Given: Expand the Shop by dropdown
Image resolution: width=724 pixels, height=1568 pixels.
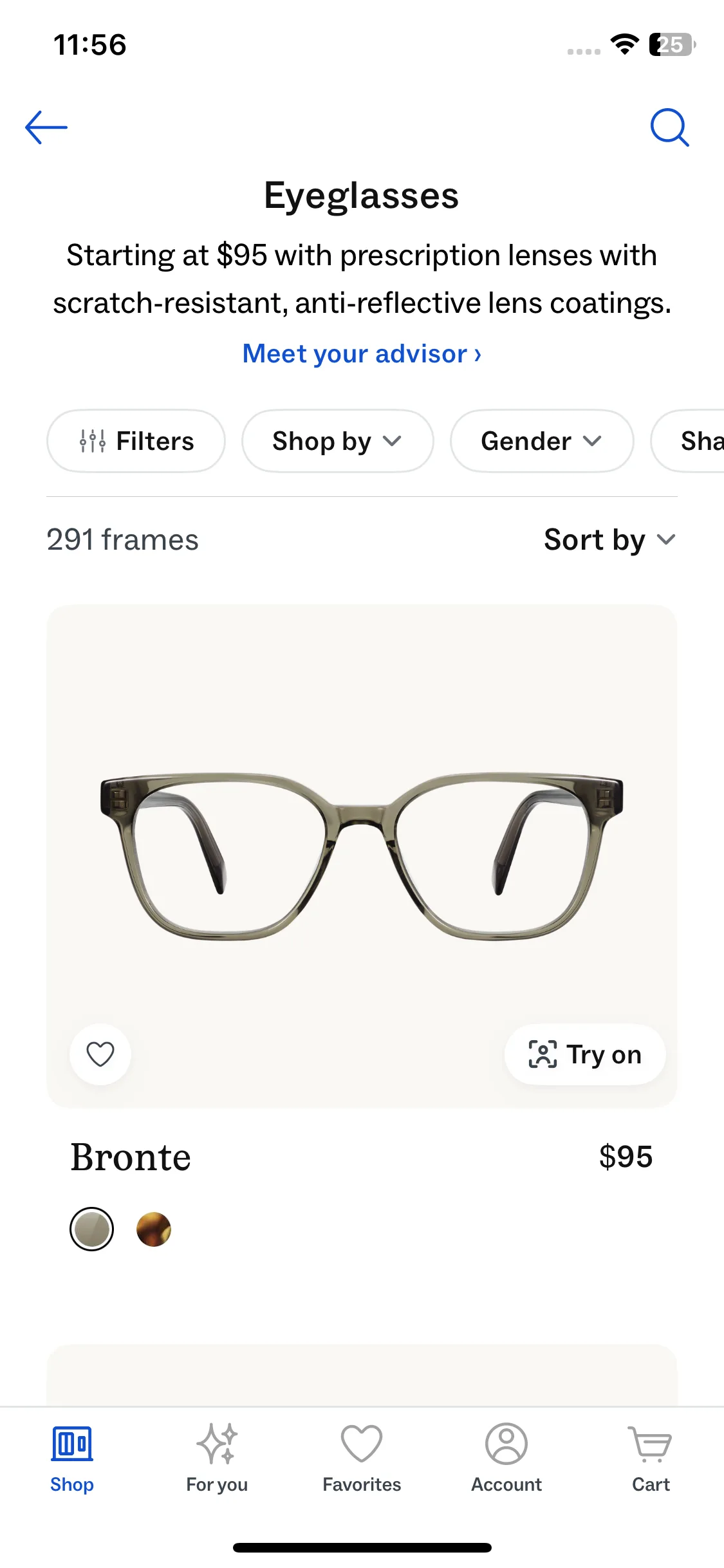Looking at the screenshot, I should click(x=337, y=442).
